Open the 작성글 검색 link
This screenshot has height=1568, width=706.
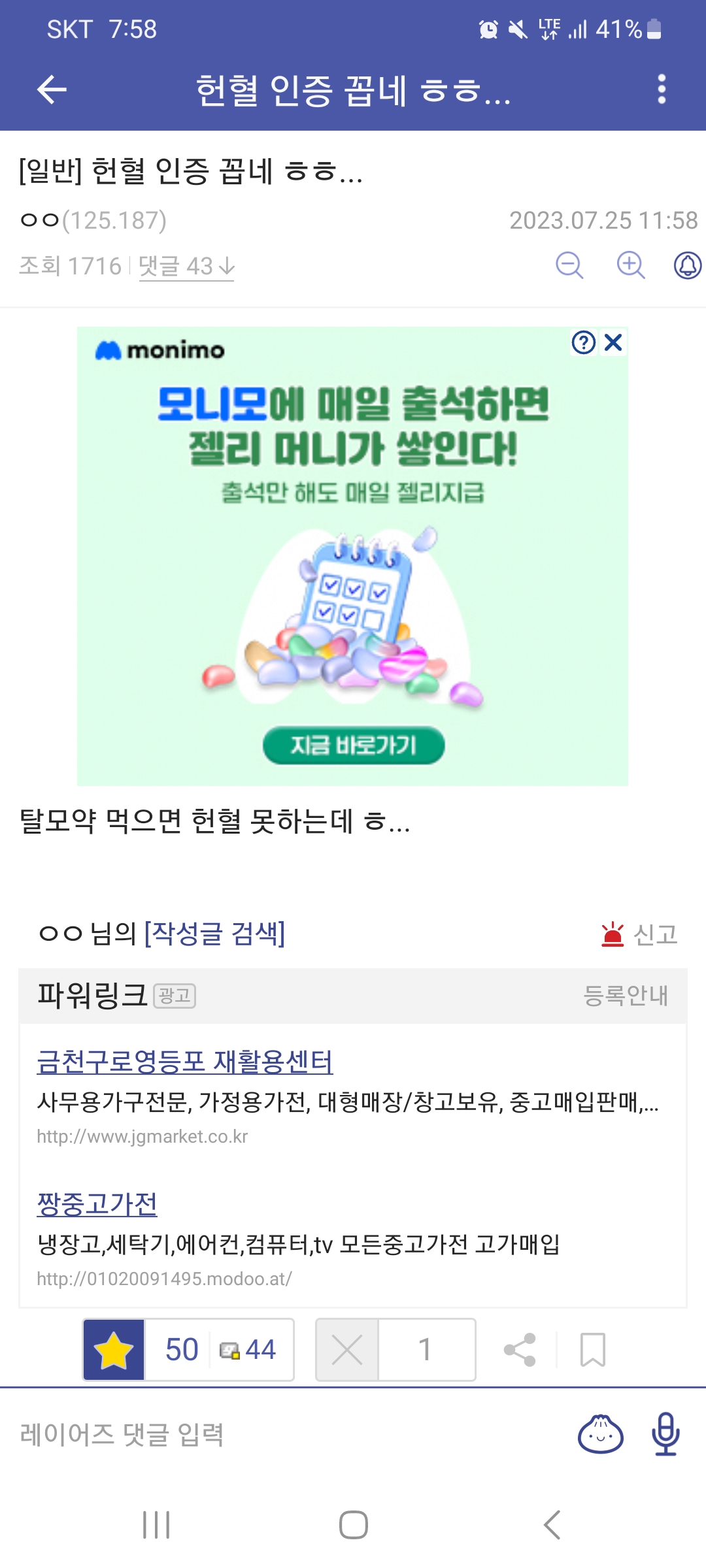(214, 934)
